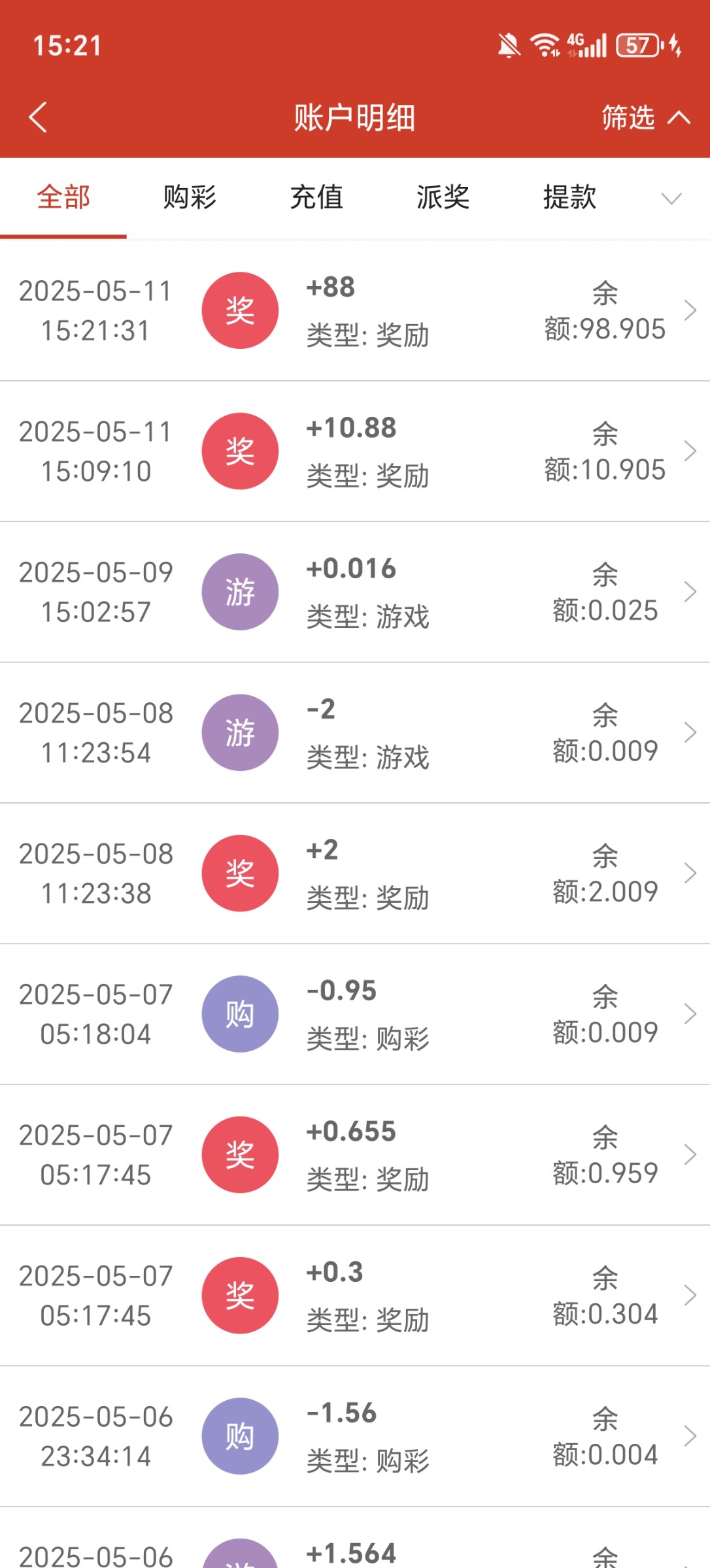The height and width of the screenshot is (1568, 710).
Task: Show the 提款 tab
Action: [x=569, y=197]
